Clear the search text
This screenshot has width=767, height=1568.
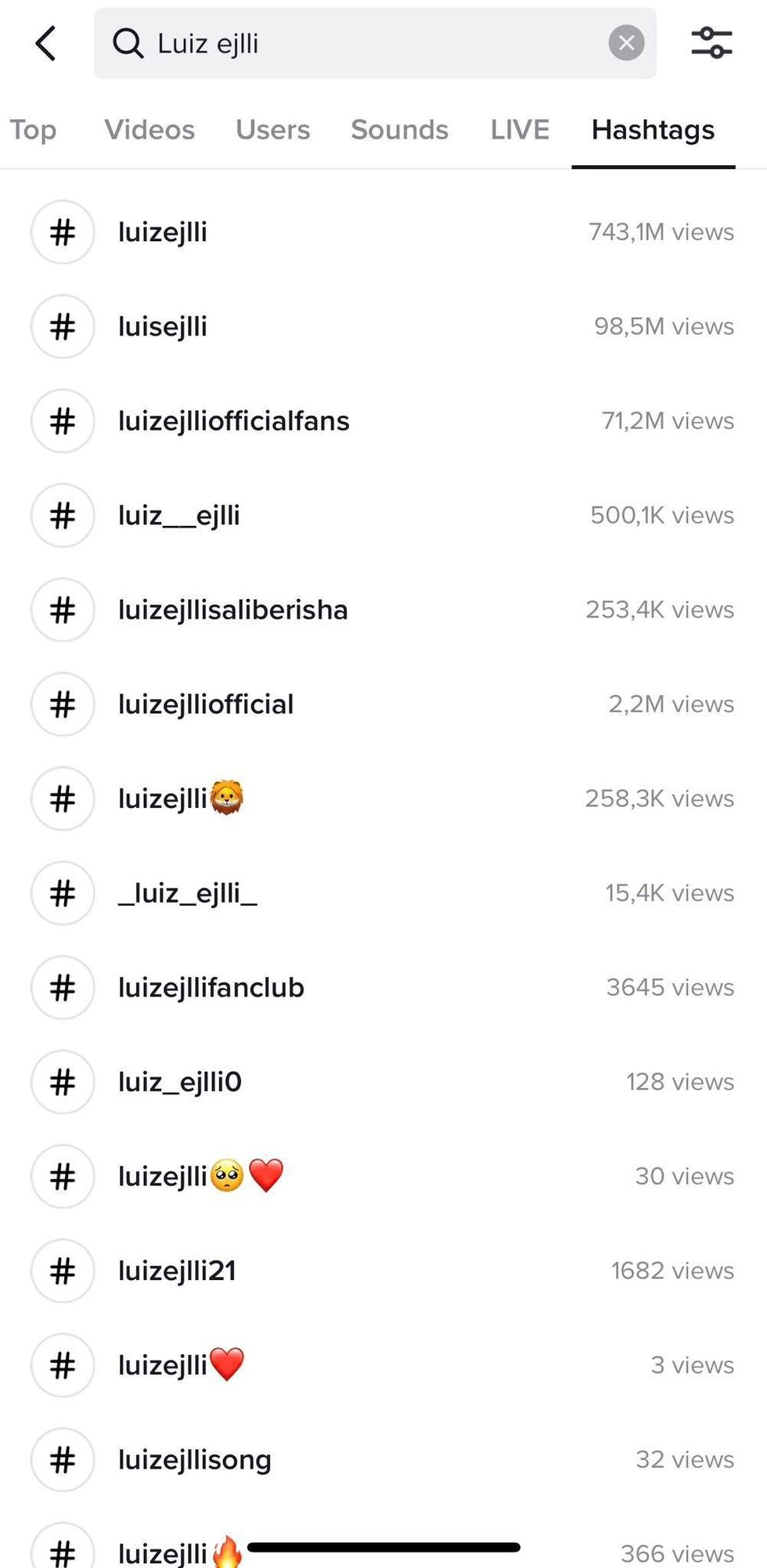pos(626,43)
